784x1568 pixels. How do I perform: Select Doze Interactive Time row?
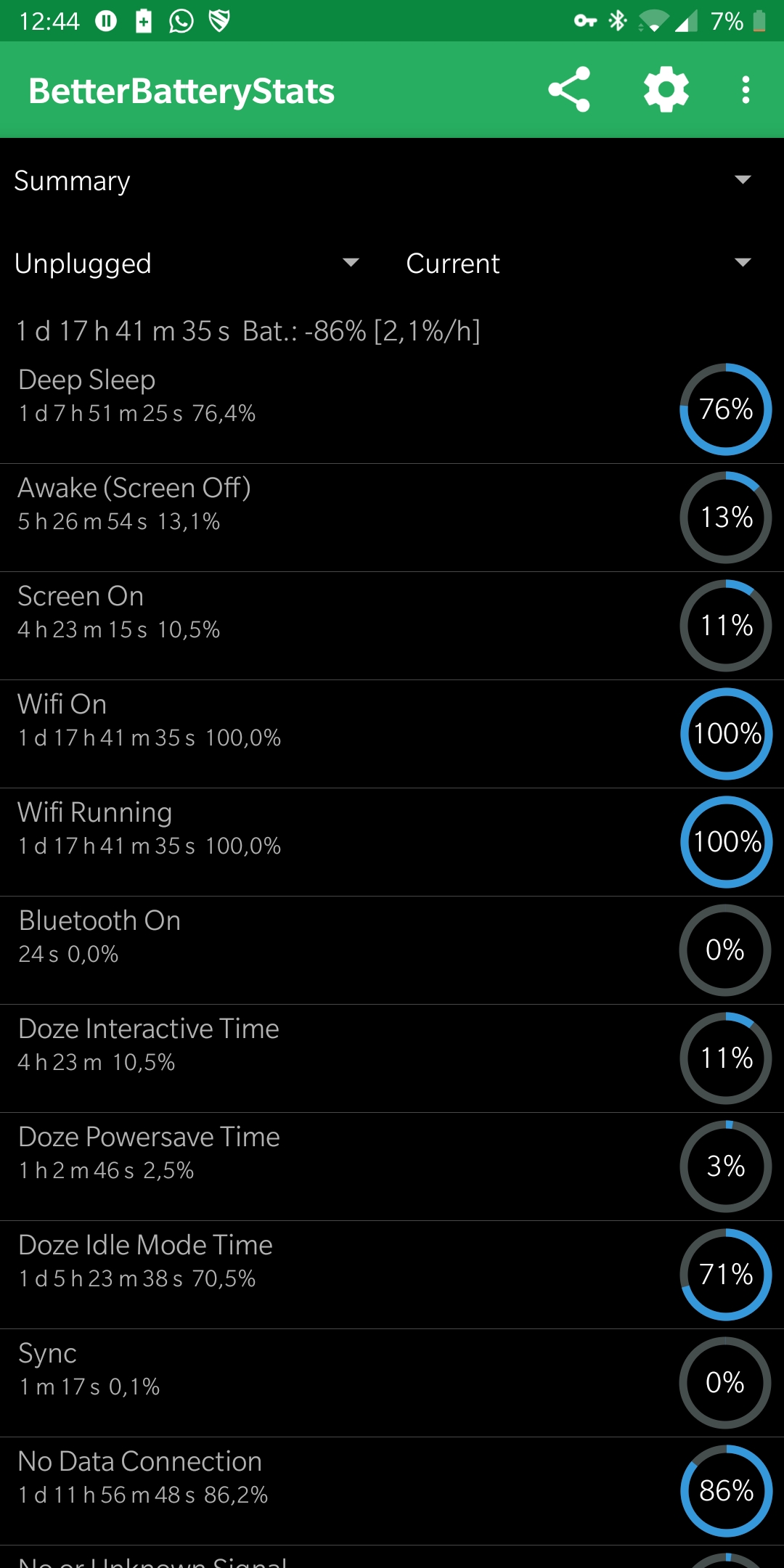coord(392,1058)
